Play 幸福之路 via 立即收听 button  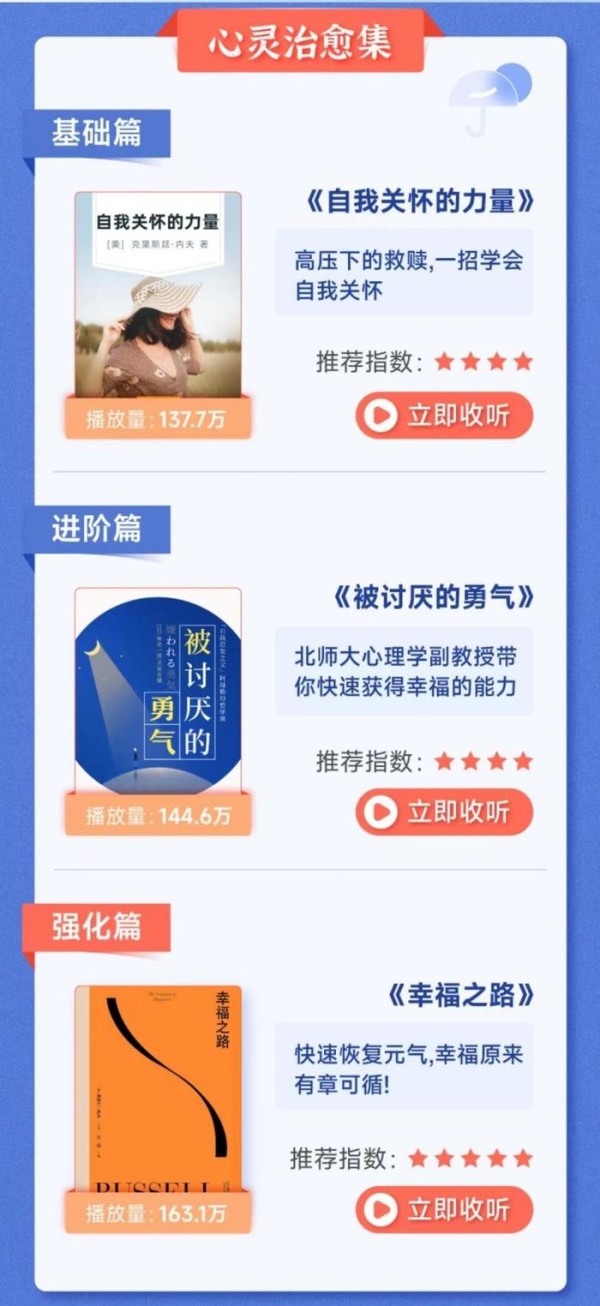[444, 1209]
